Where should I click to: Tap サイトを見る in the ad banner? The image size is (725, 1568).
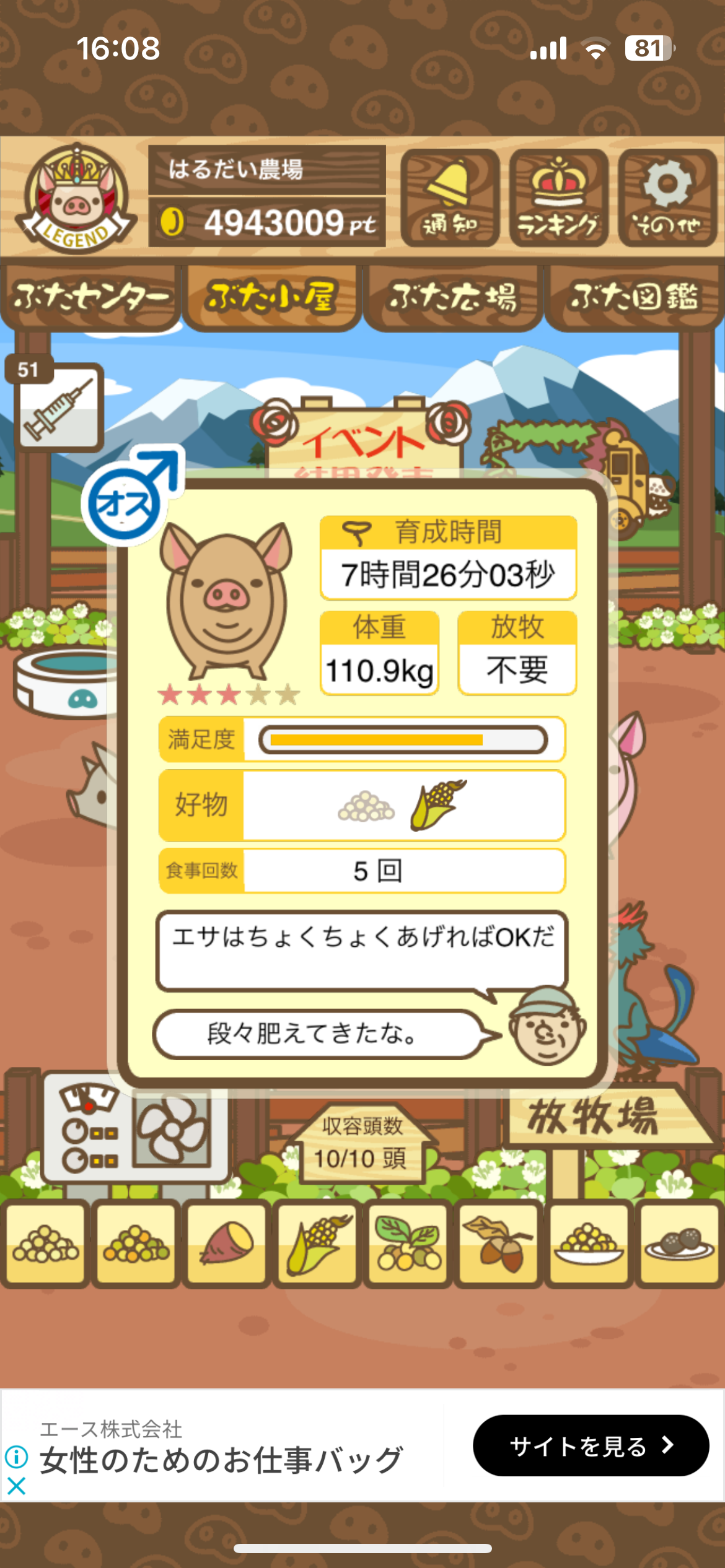click(x=590, y=1445)
